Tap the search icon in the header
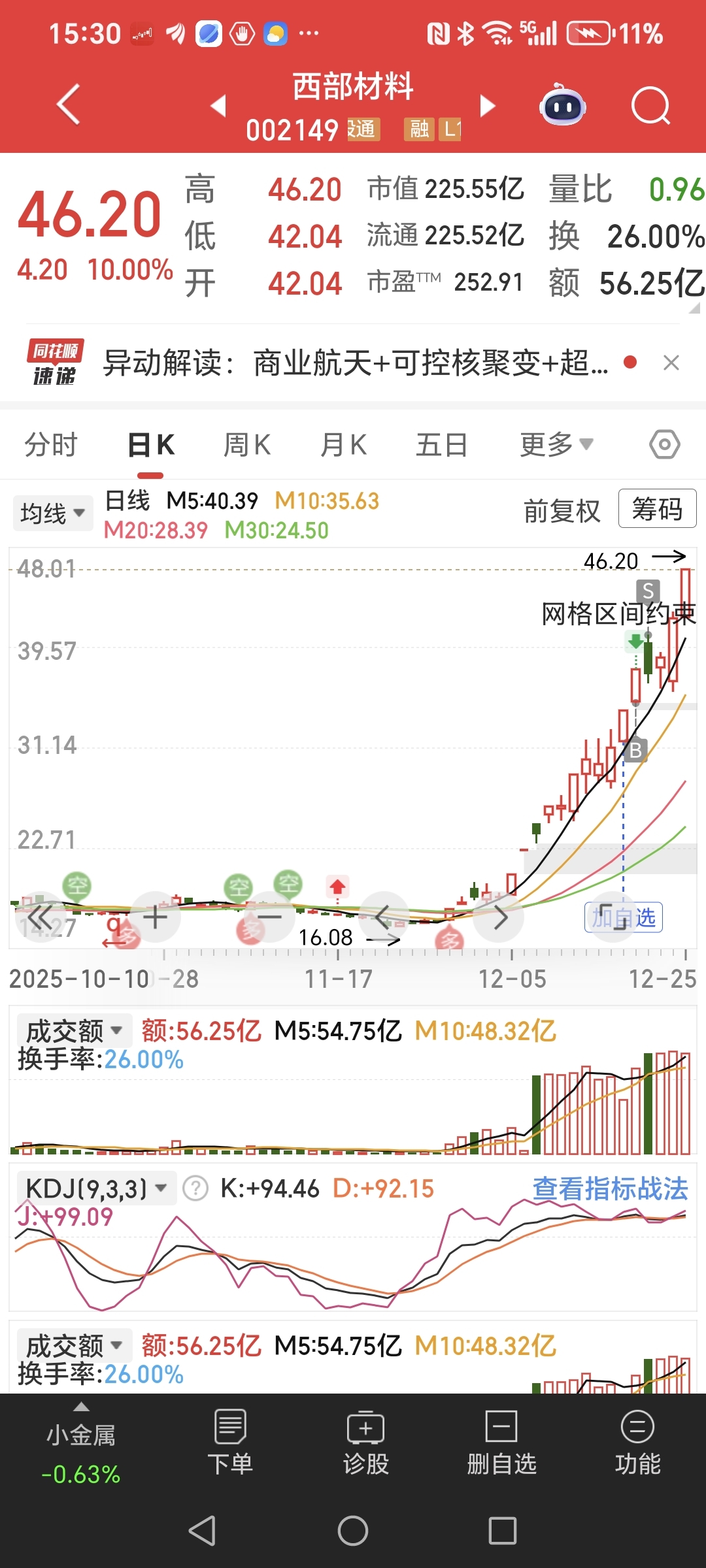 [x=650, y=105]
